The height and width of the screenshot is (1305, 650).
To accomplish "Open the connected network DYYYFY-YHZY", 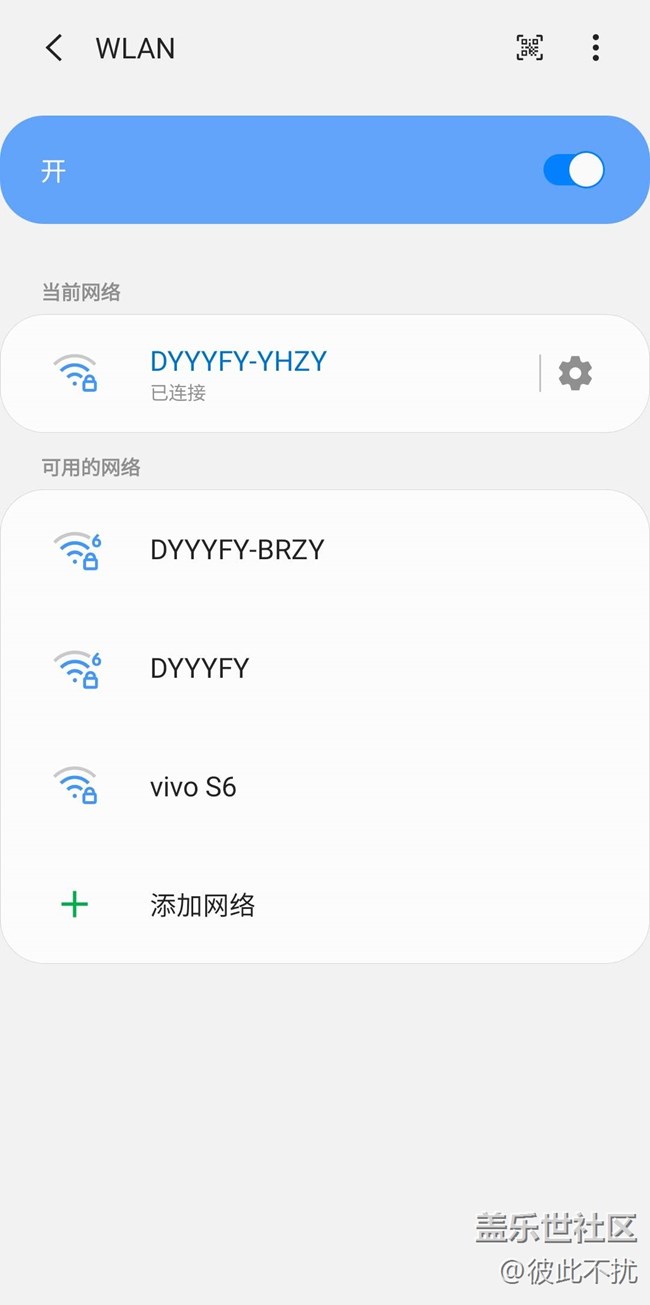I will [x=270, y=373].
